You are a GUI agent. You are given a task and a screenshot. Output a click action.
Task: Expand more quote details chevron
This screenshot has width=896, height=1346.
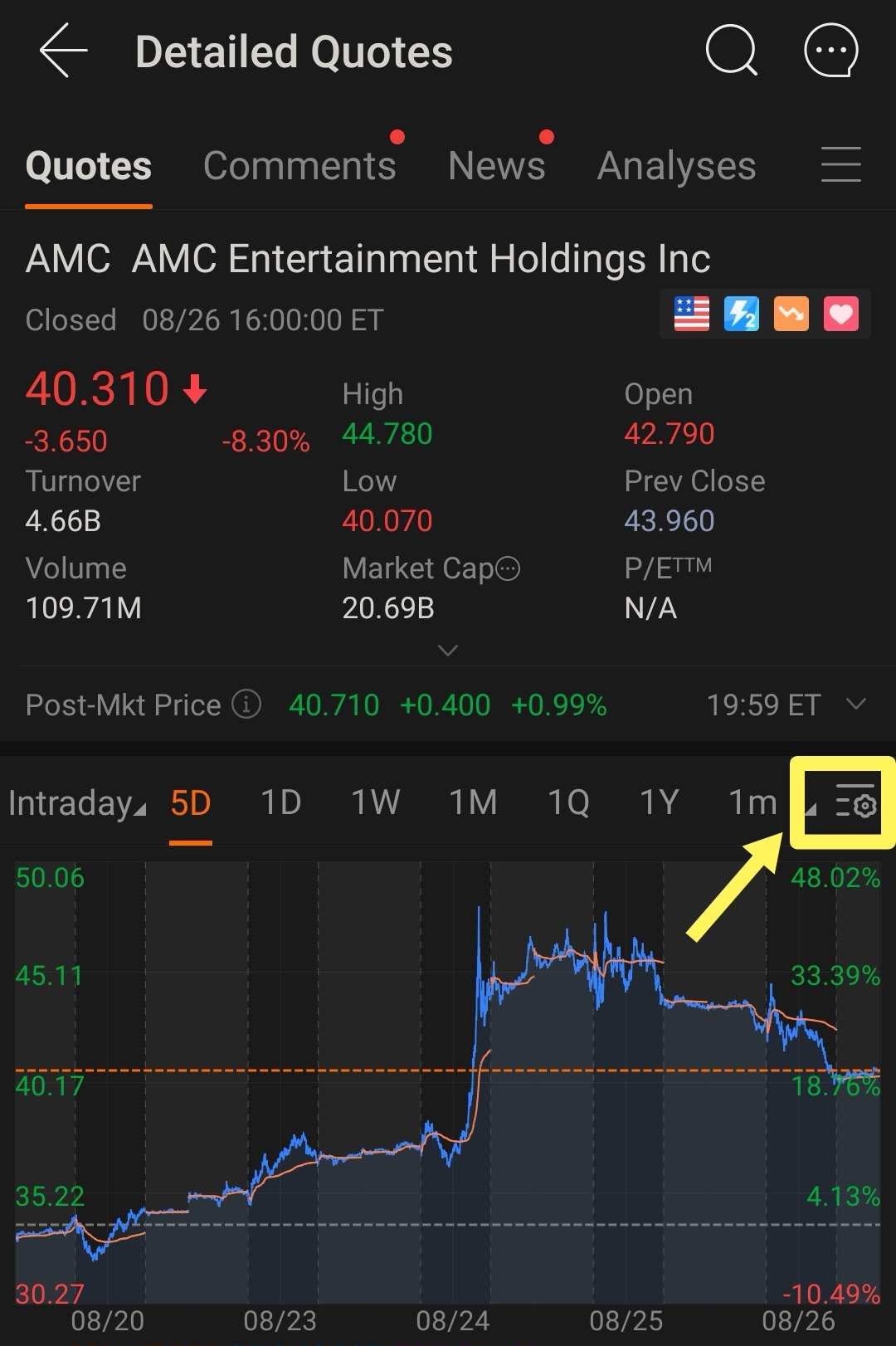(x=448, y=650)
